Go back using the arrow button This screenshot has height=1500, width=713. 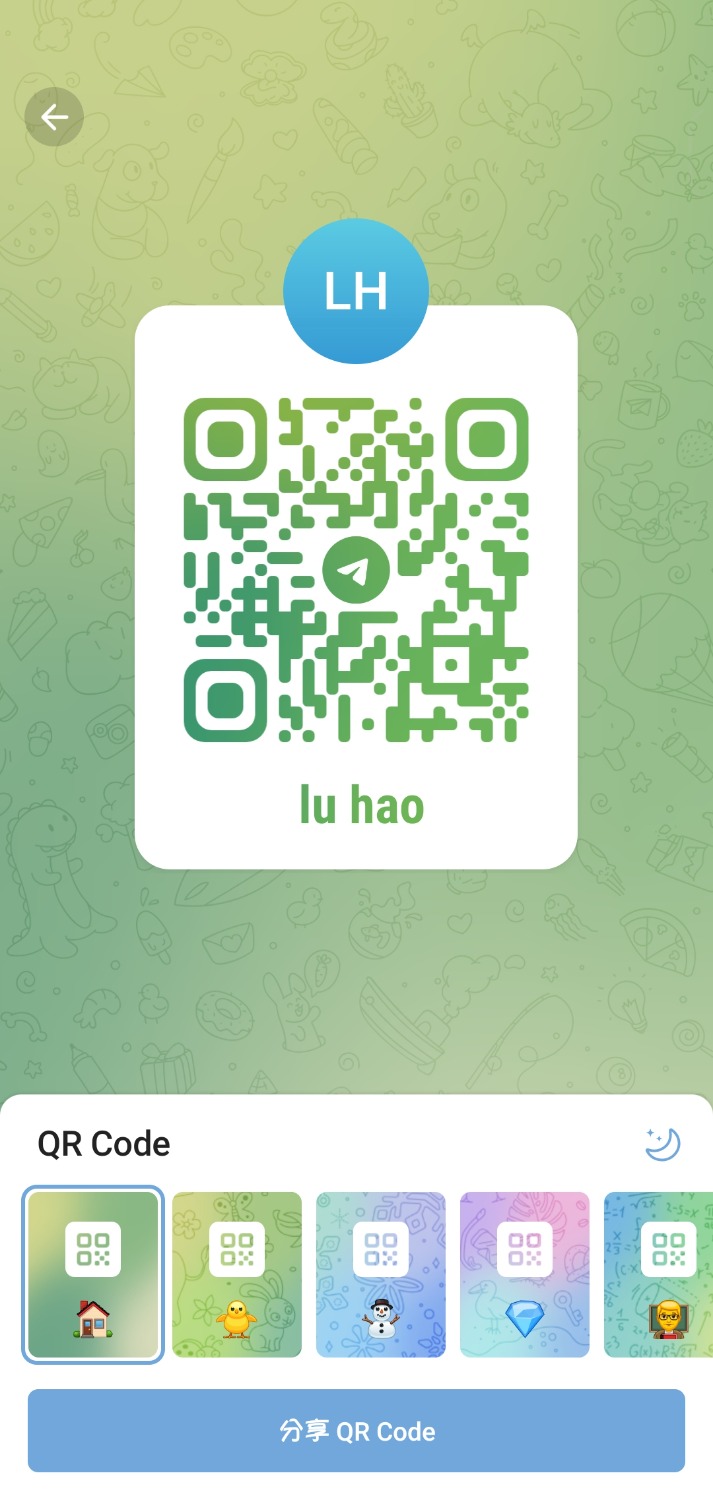point(54,118)
